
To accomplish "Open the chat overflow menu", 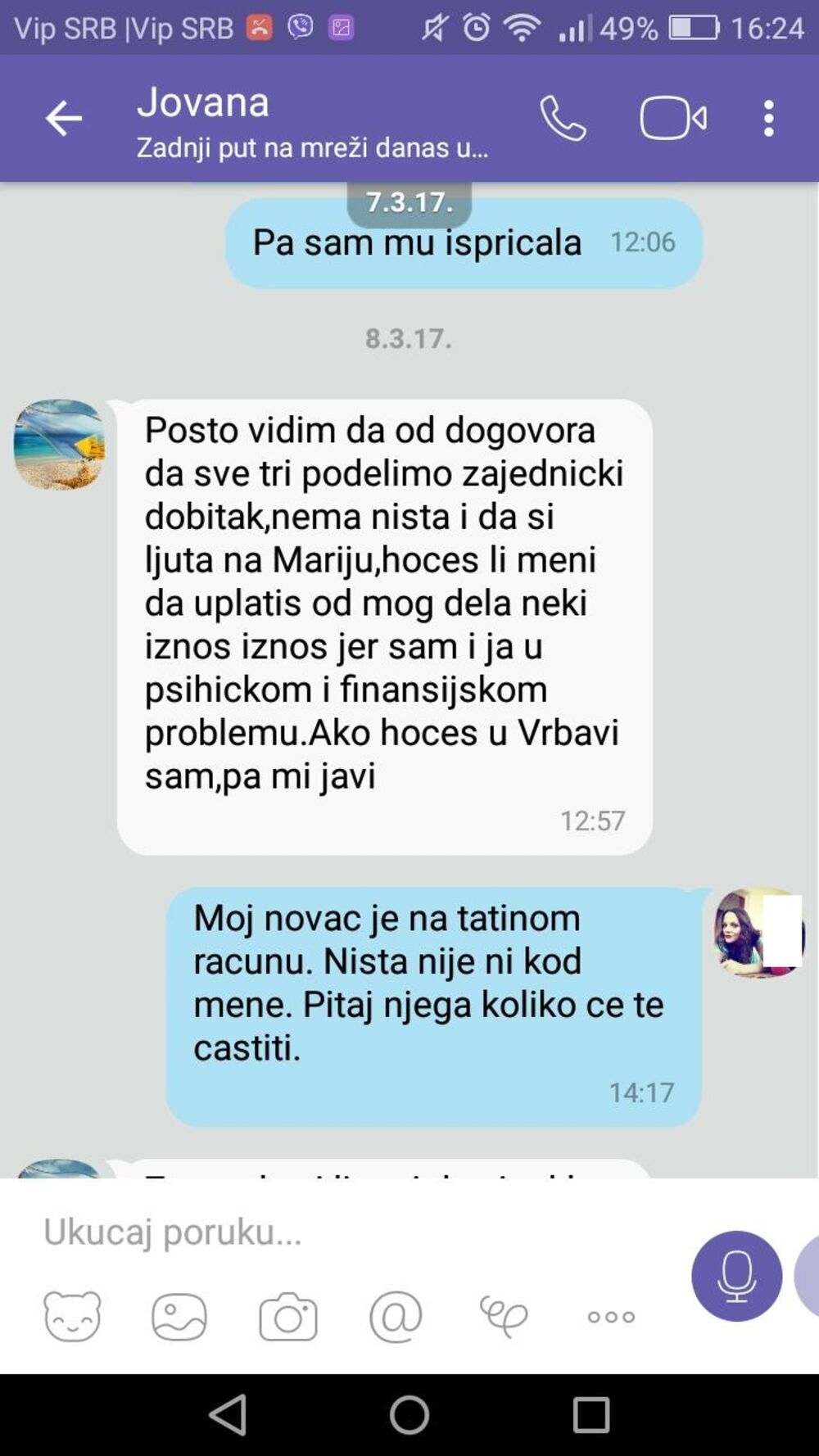I will (x=768, y=119).
